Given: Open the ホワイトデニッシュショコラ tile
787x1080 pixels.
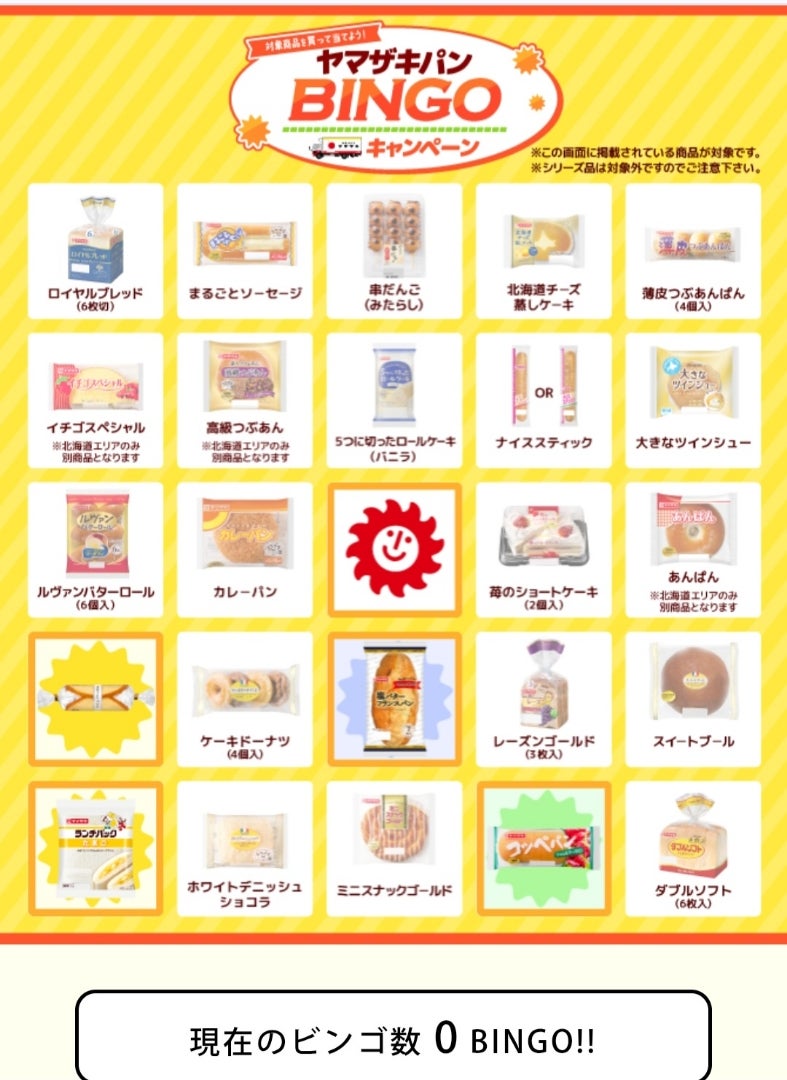Looking at the screenshot, I should click(x=245, y=848).
